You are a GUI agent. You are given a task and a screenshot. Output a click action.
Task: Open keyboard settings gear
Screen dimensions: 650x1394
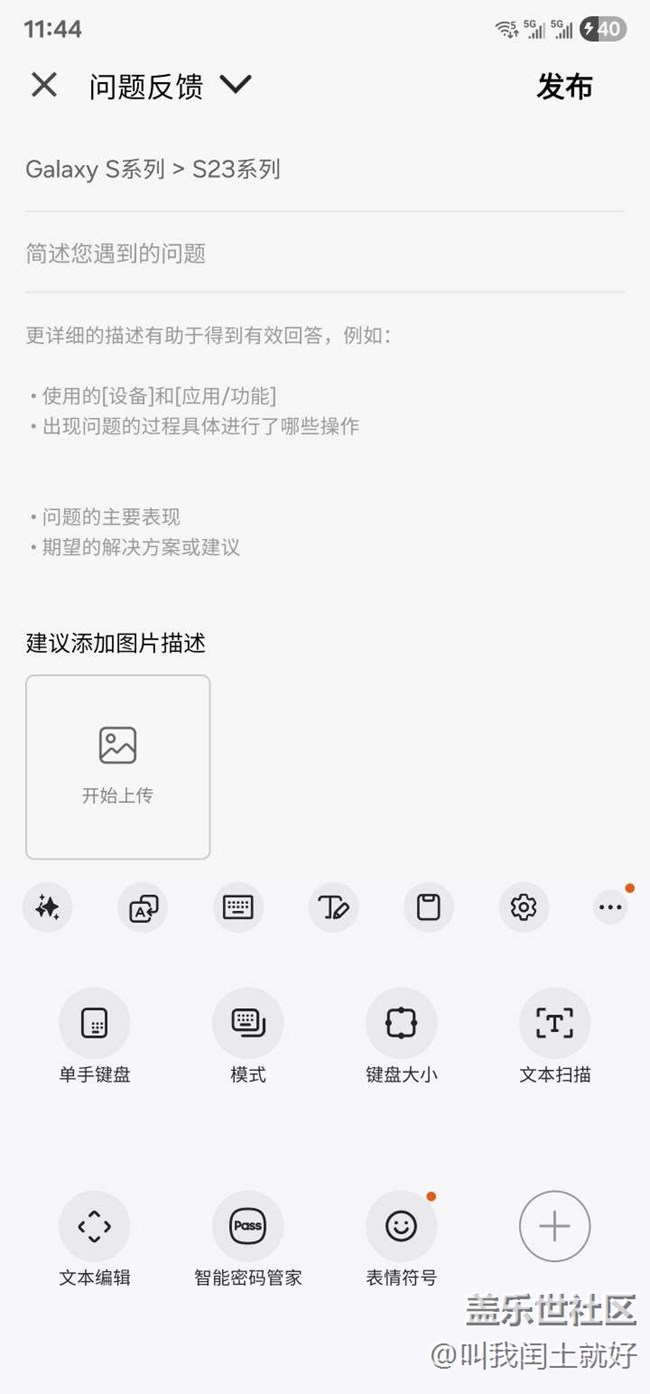524,908
